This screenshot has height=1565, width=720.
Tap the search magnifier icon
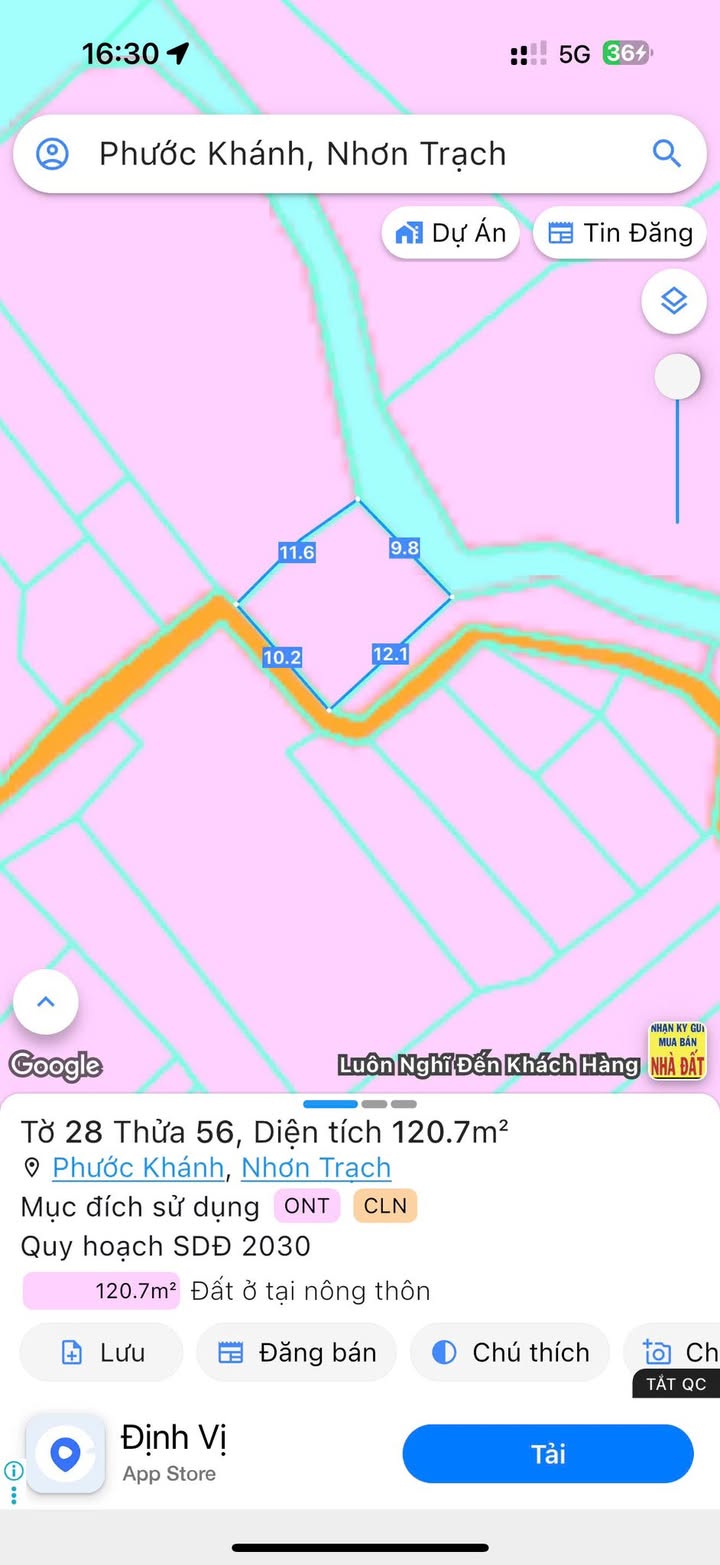[x=666, y=153]
